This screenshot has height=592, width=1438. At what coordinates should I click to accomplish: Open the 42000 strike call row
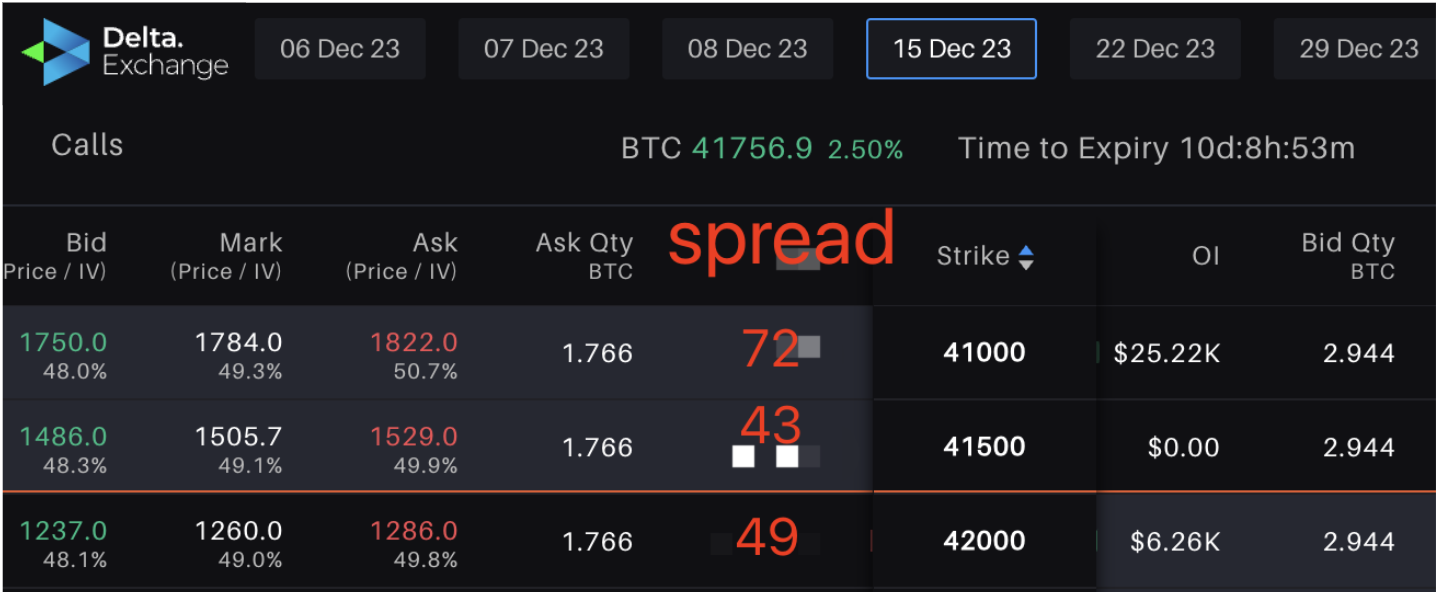click(x=984, y=541)
